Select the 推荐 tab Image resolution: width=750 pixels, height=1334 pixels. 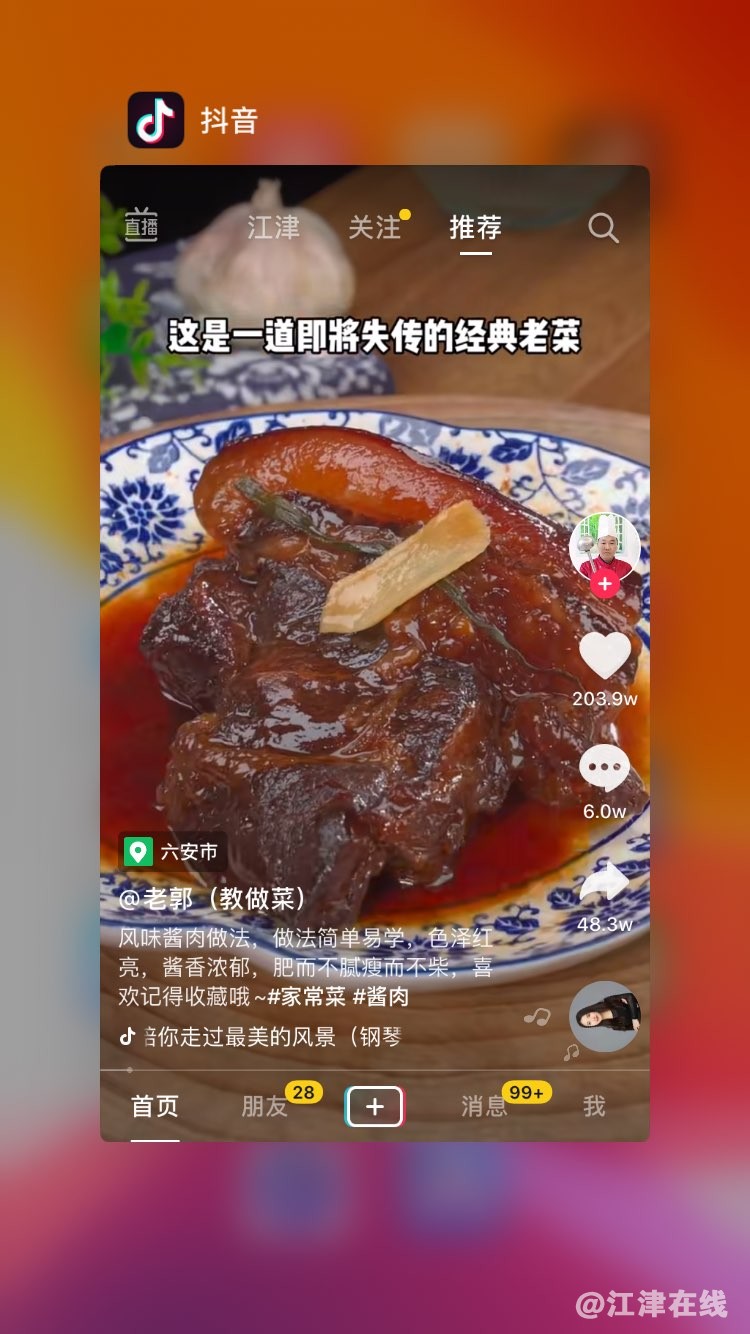[x=475, y=228]
